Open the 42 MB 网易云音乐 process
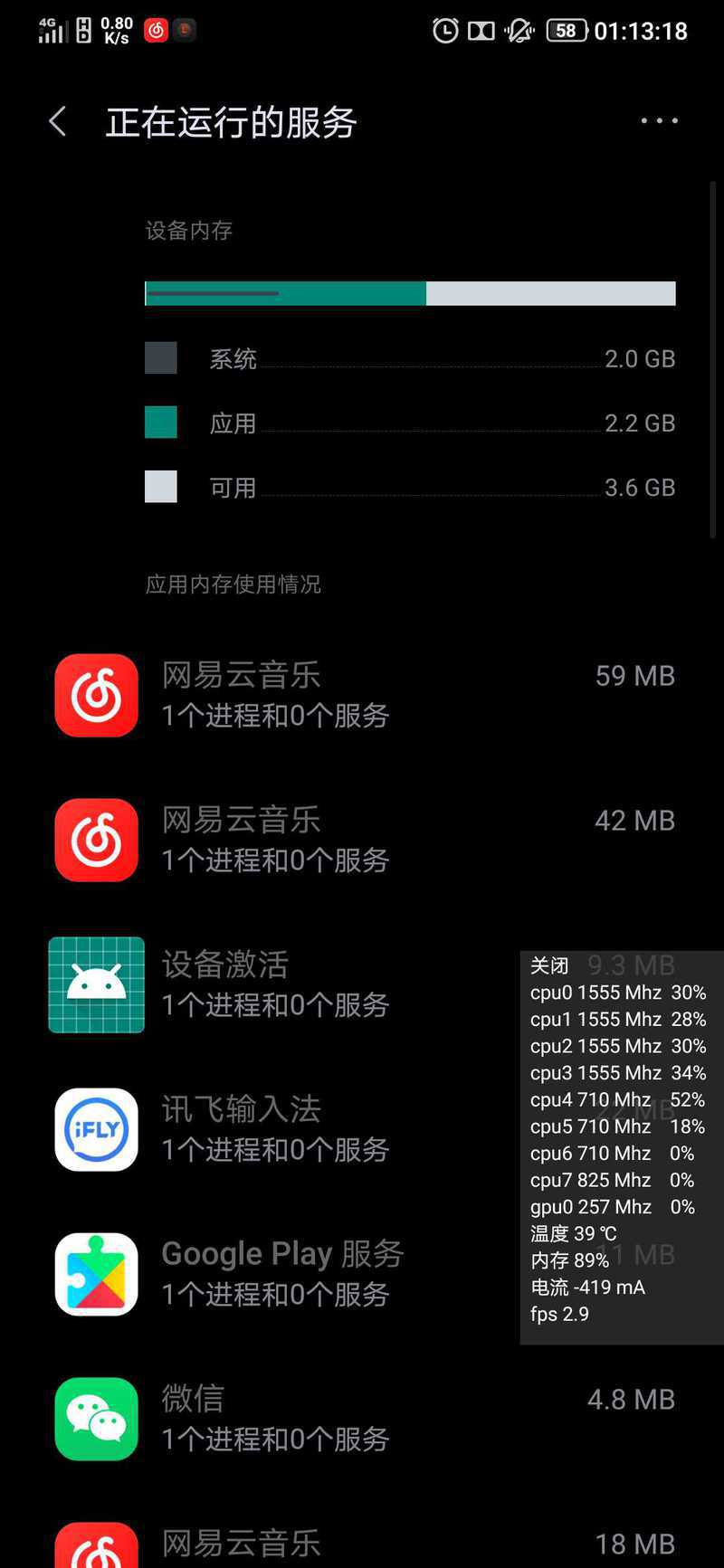 pos(362,840)
